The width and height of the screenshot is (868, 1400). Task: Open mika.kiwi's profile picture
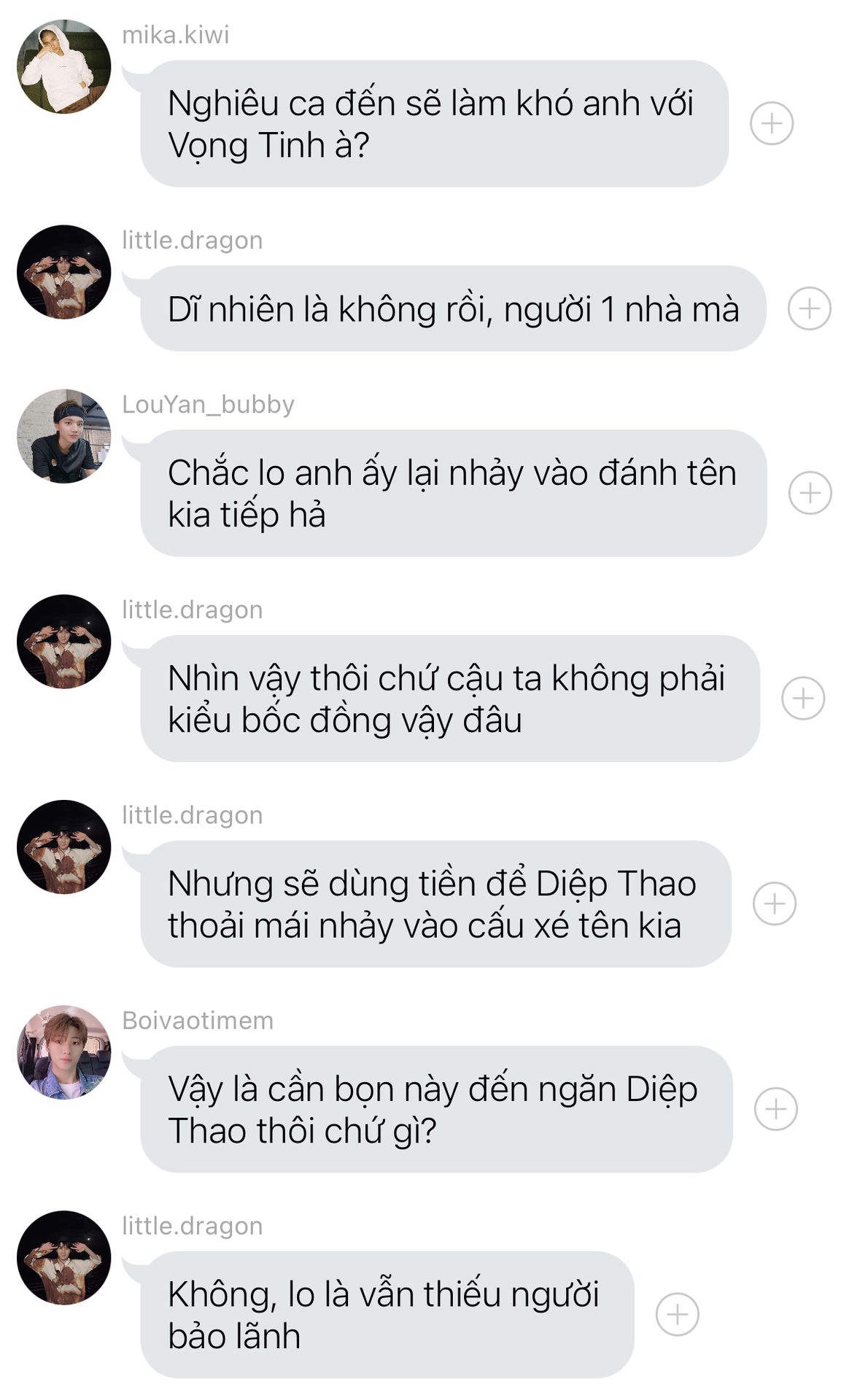[x=64, y=66]
